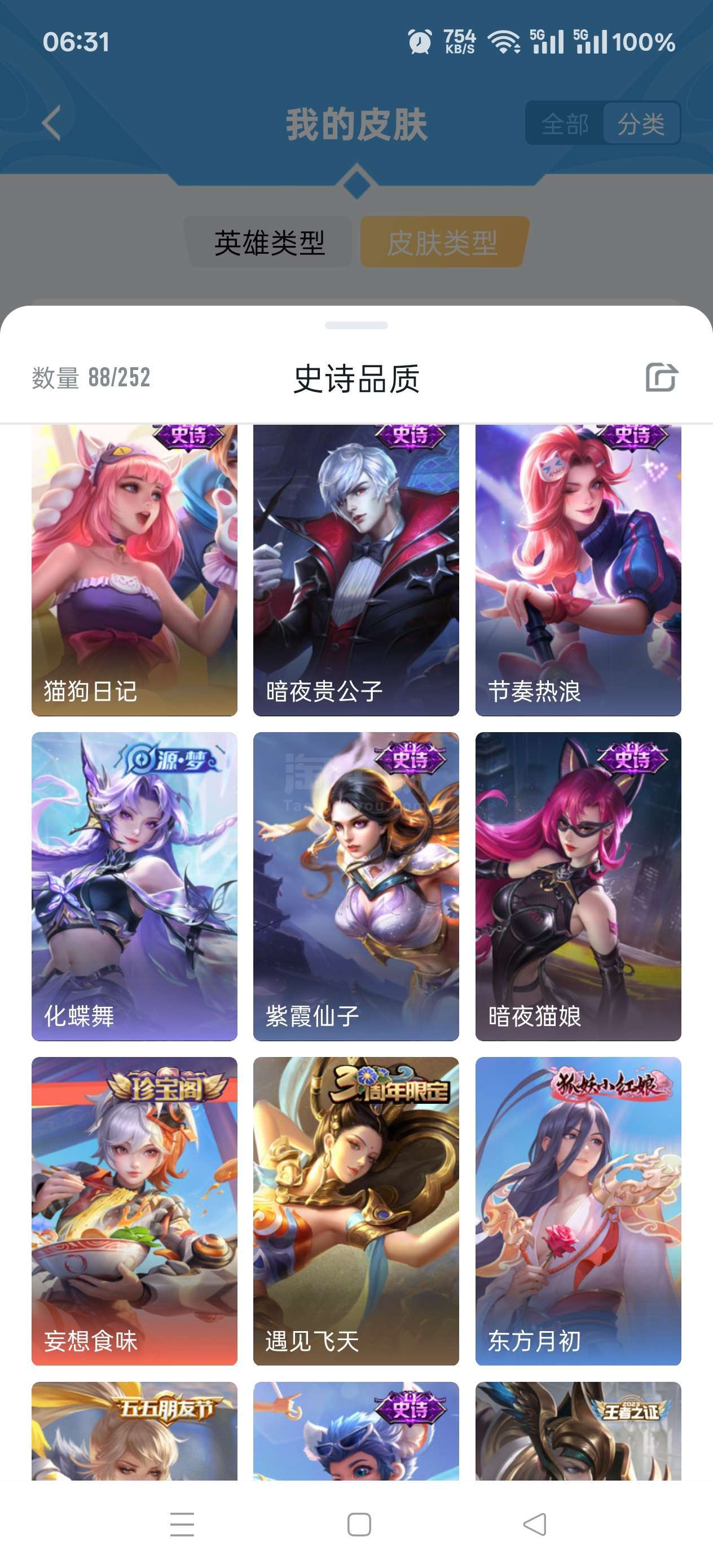The width and height of the screenshot is (713, 1568).
Task: Open the 猫狗日记 skin card
Action: click(135, 570)
